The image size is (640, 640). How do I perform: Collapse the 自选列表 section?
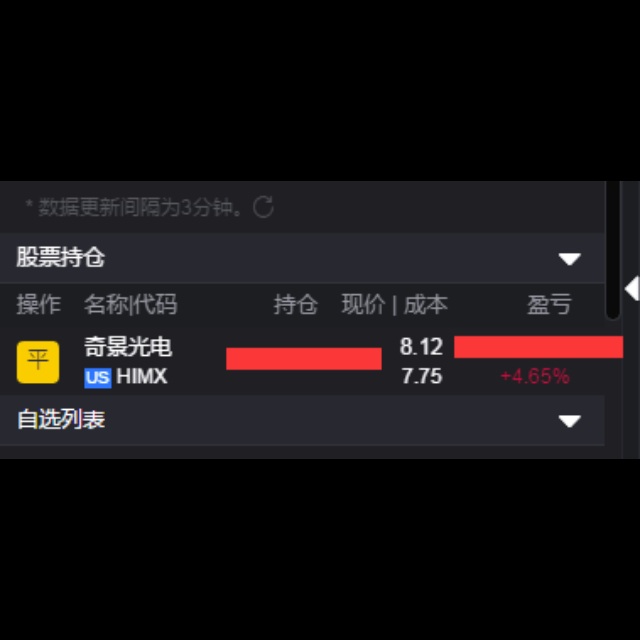[x=569, y=420]
